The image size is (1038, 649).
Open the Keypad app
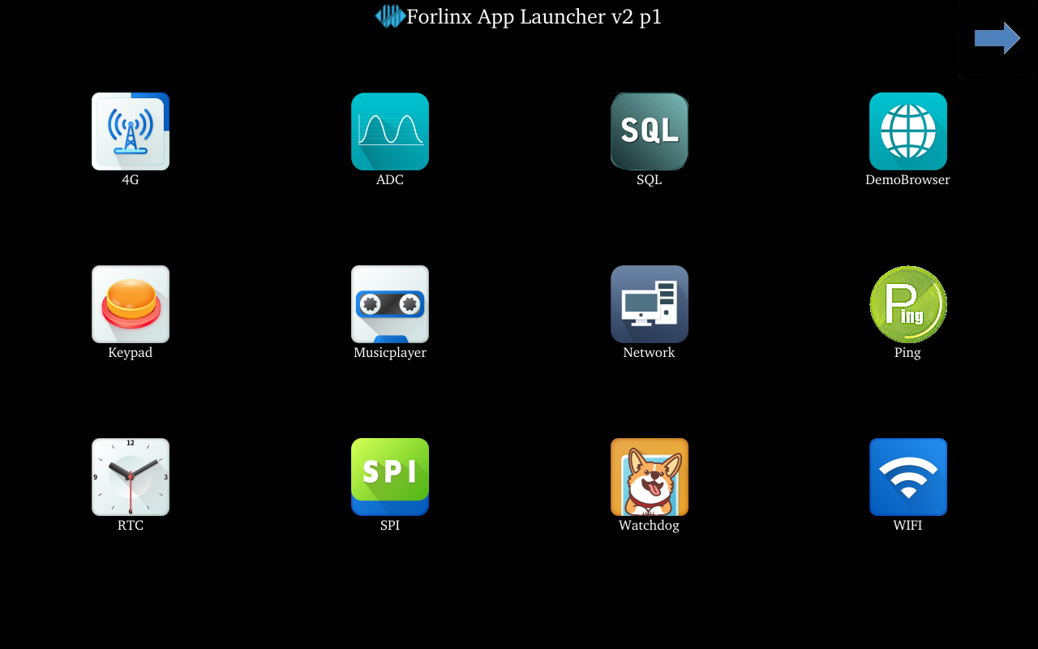[x=130, y=305]
